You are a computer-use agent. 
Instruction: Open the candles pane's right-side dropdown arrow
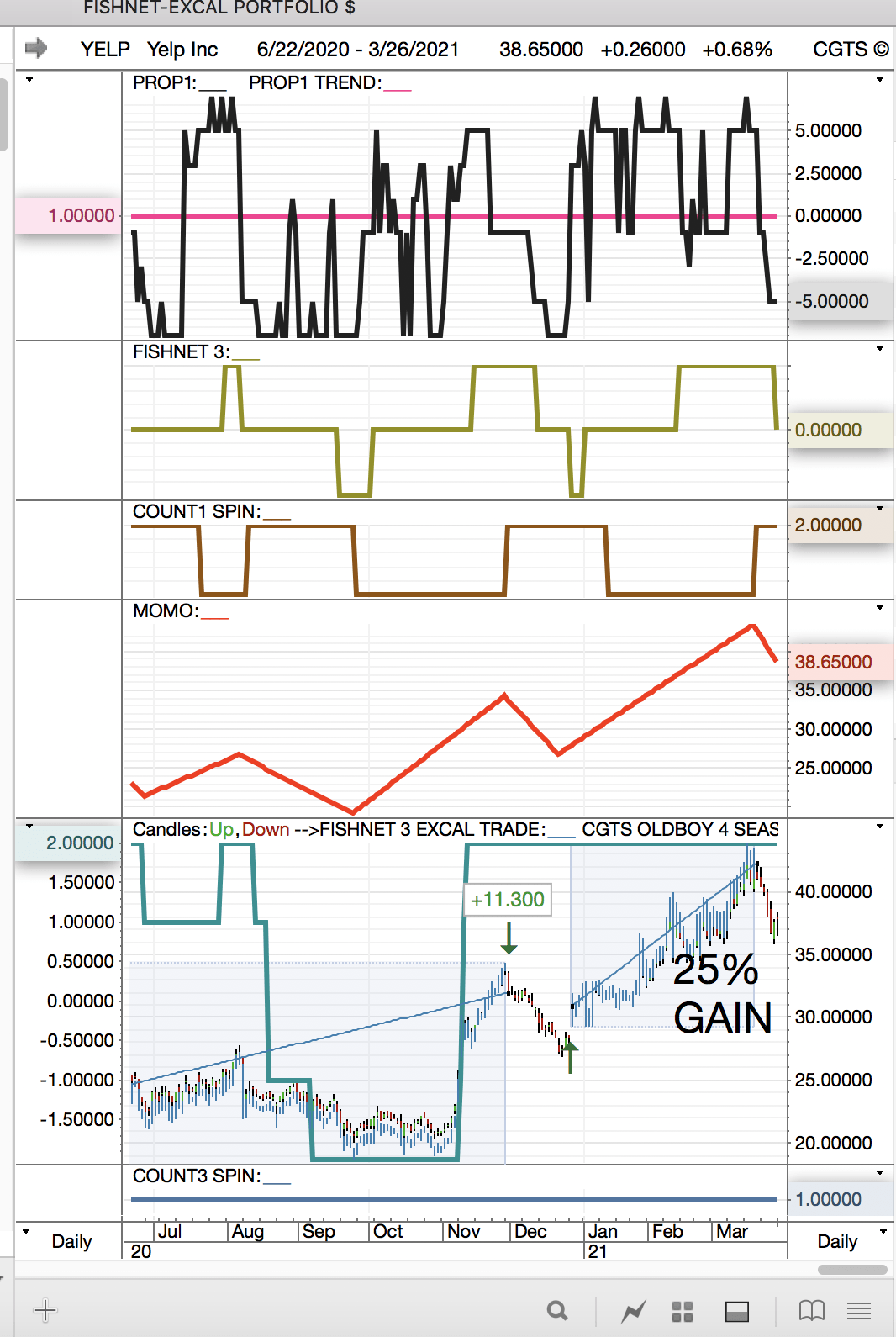click(x=880, y=827)
